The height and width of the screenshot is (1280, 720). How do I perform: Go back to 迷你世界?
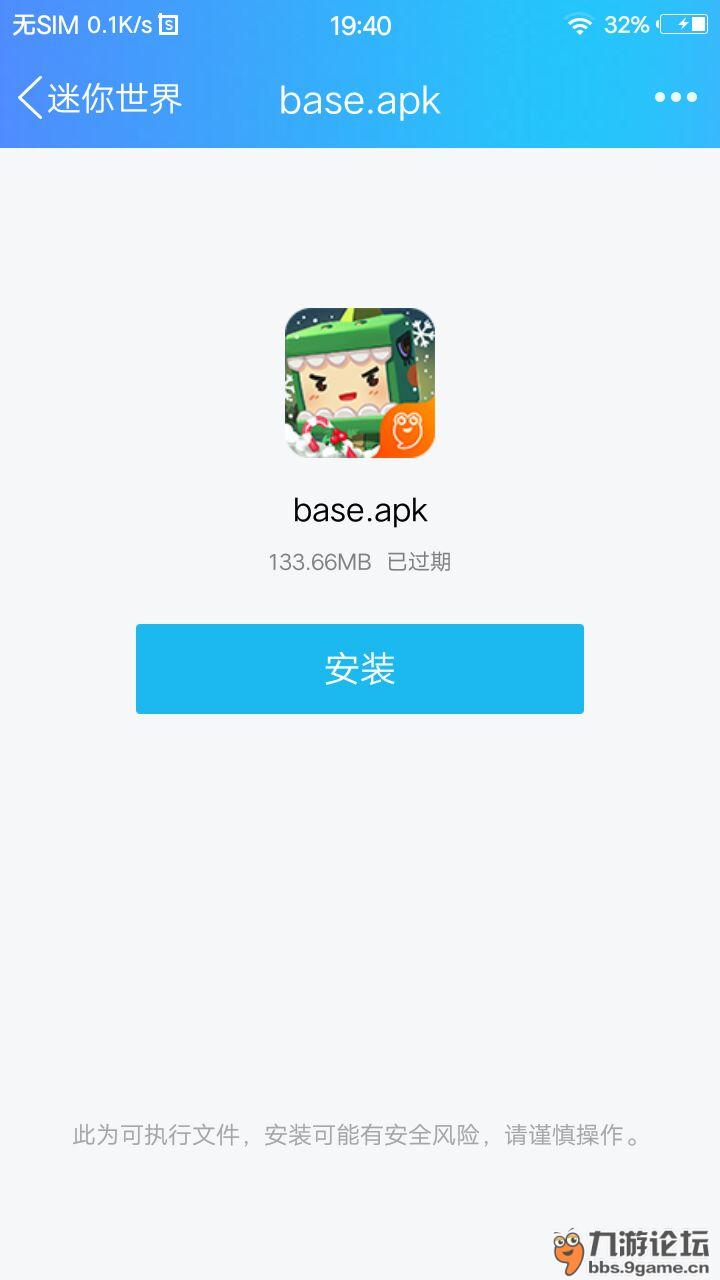100,98
